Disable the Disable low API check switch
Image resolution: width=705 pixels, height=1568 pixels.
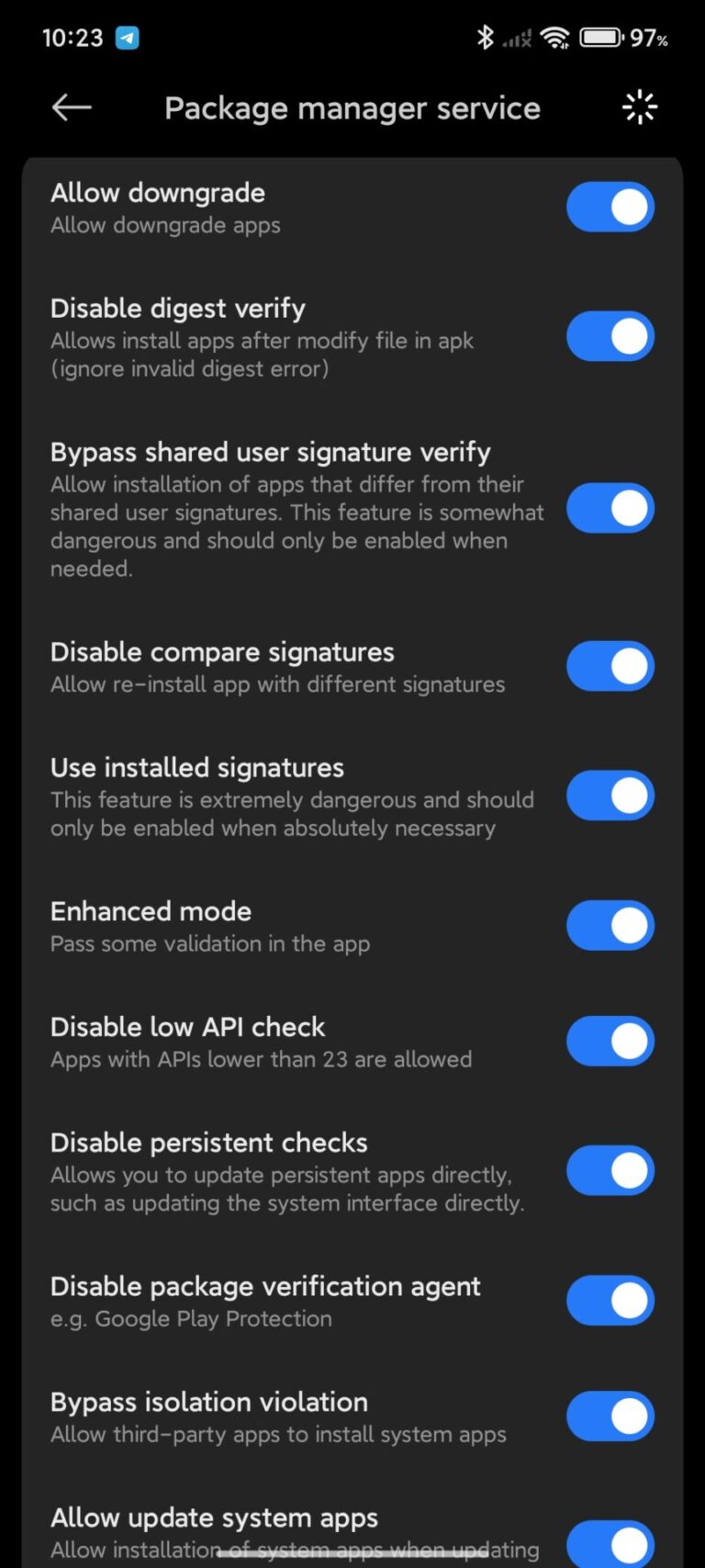(x=610, y=1041)
